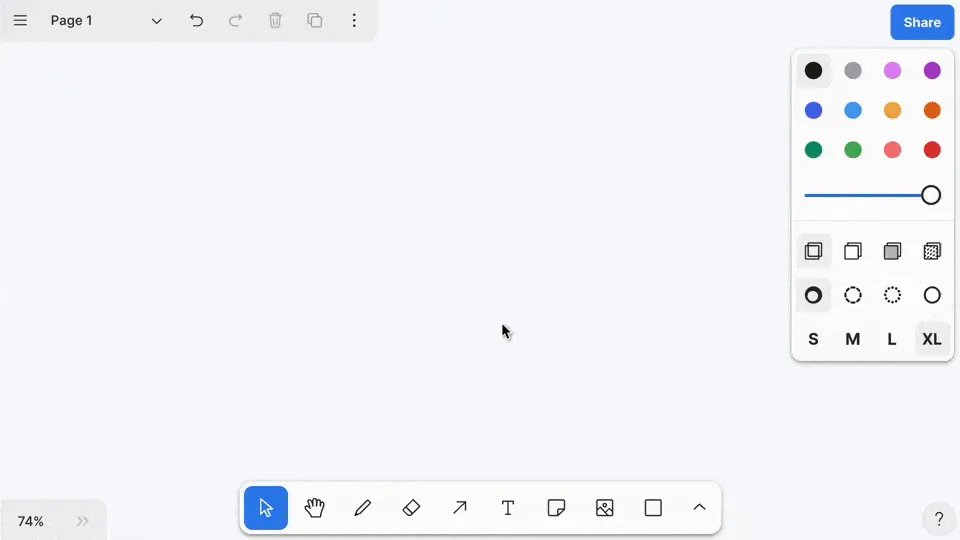This screenshot has width=960, height=540.
Task: Choose the arrow tool
Action: 459,508
